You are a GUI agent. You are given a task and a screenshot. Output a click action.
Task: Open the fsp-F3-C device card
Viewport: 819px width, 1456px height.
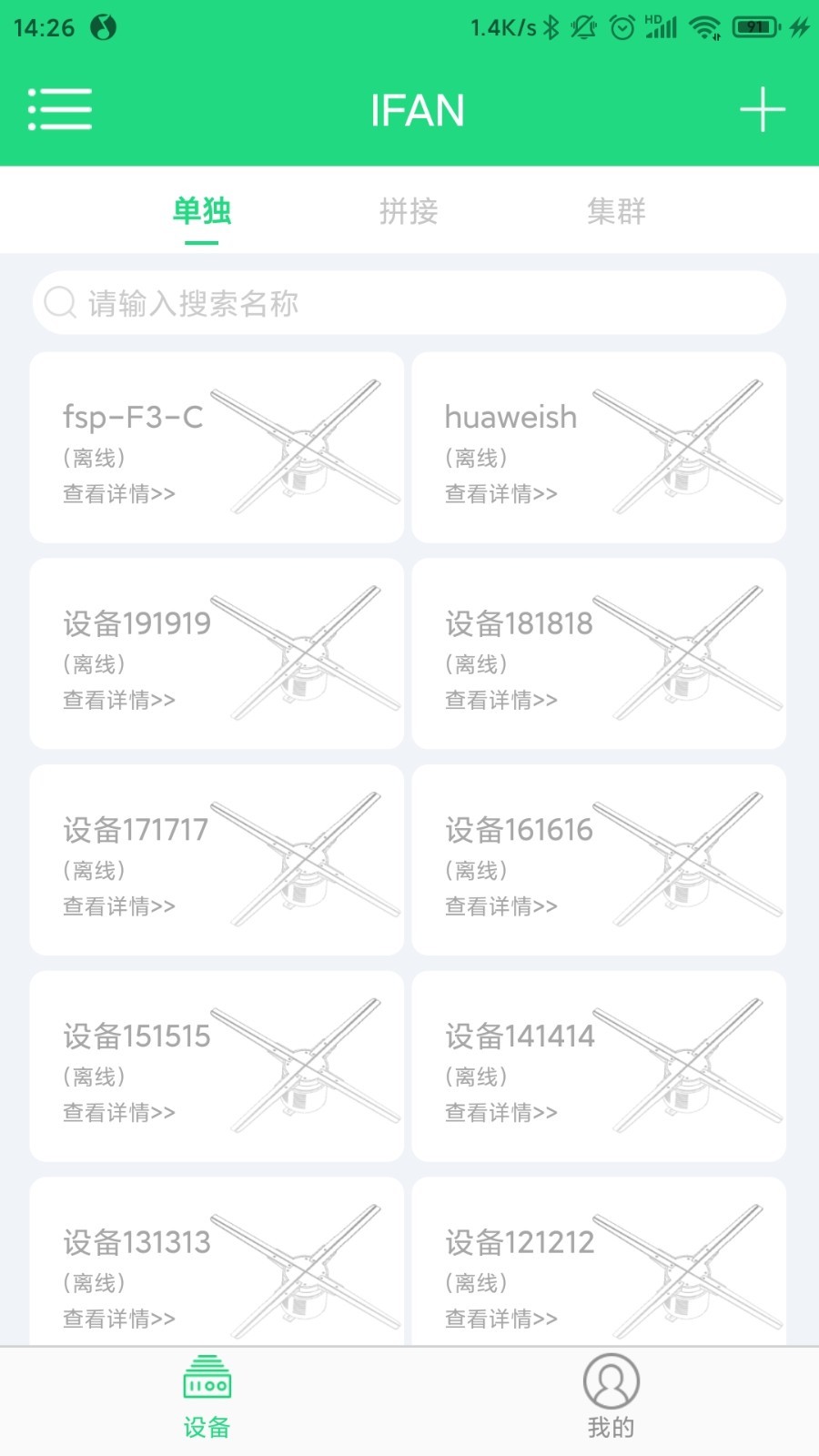pyautogui.click(x=217, y=448)
